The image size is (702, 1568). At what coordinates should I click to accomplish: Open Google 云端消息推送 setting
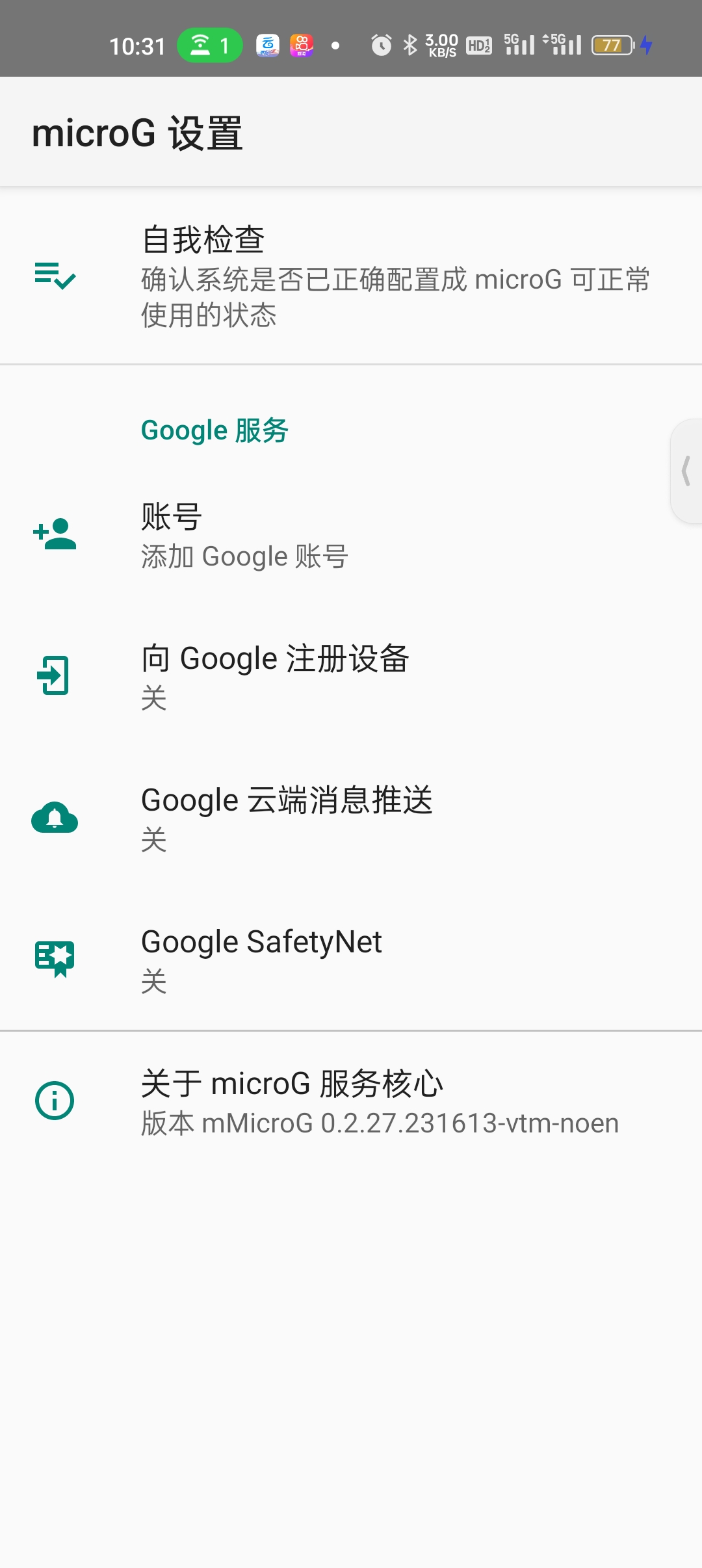[351, 818]
